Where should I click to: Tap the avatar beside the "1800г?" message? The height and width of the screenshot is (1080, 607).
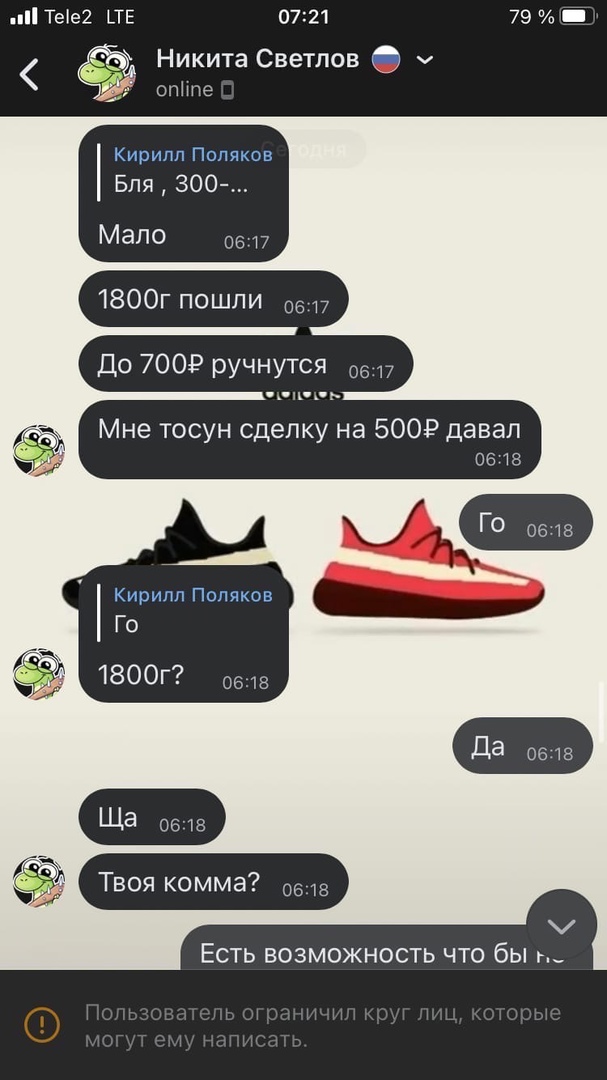coord(39,673)
